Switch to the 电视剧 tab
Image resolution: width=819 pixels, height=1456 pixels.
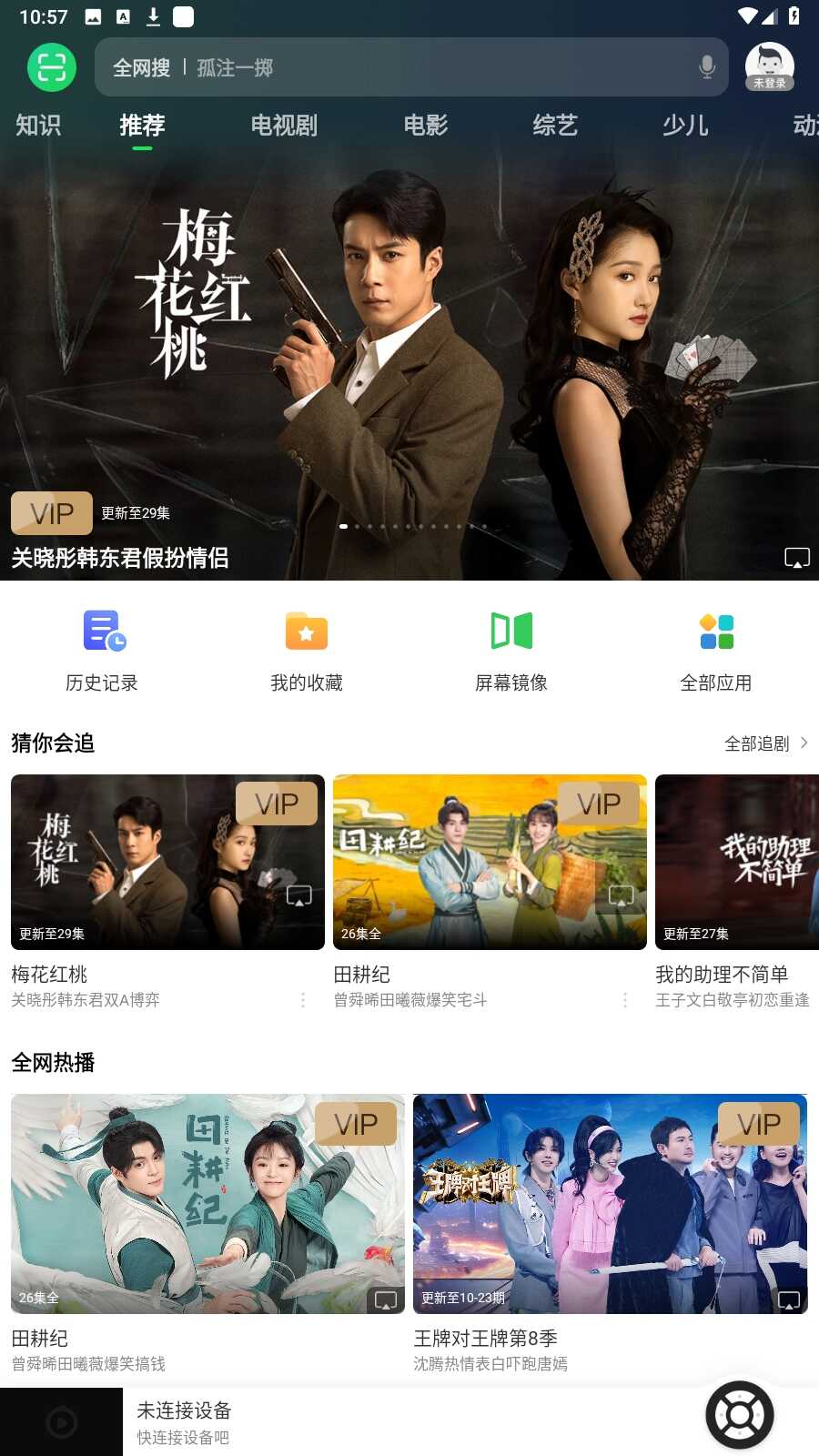point(284,126)
